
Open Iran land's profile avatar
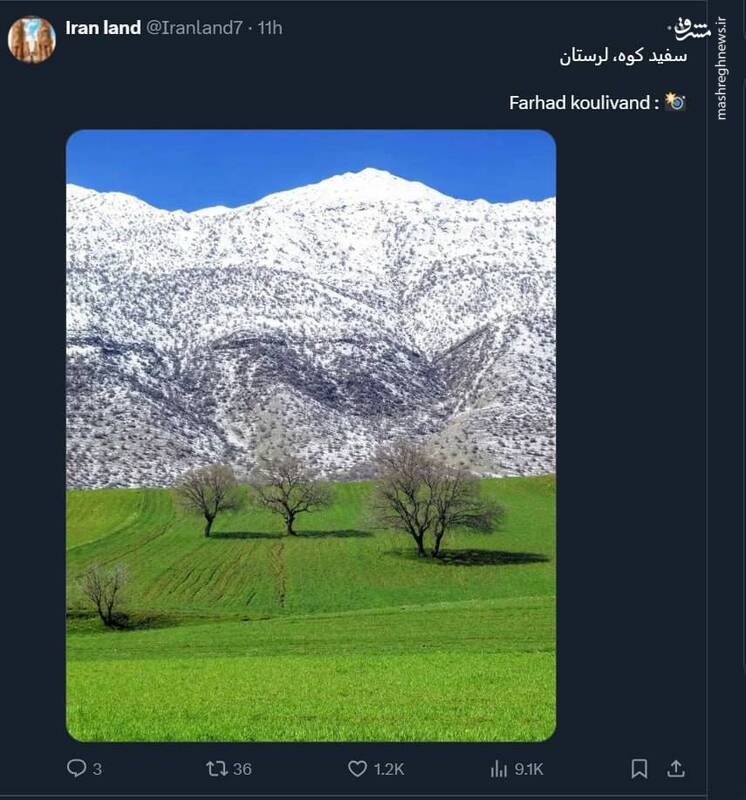[31, 40]
